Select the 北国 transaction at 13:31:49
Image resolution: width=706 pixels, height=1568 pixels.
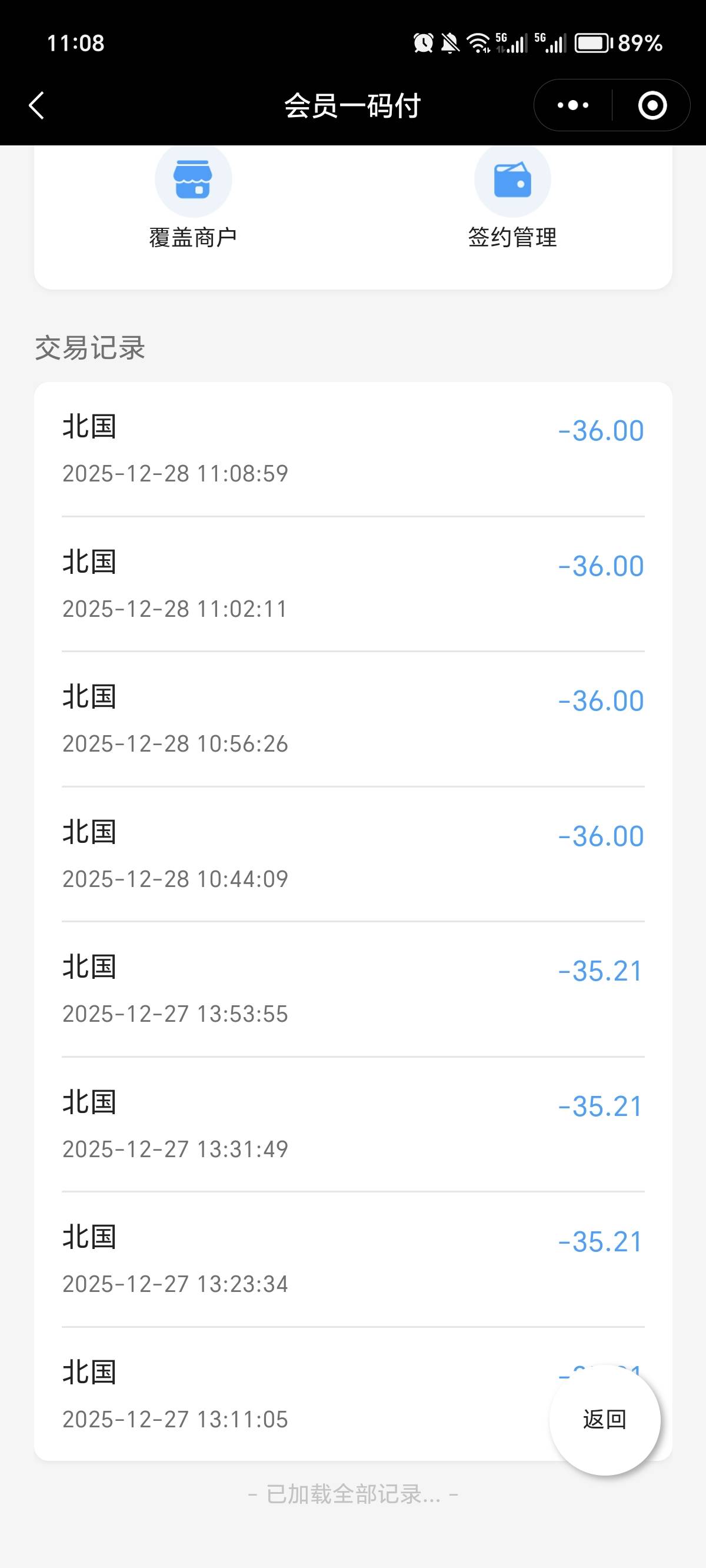[x=353, y=1125]
